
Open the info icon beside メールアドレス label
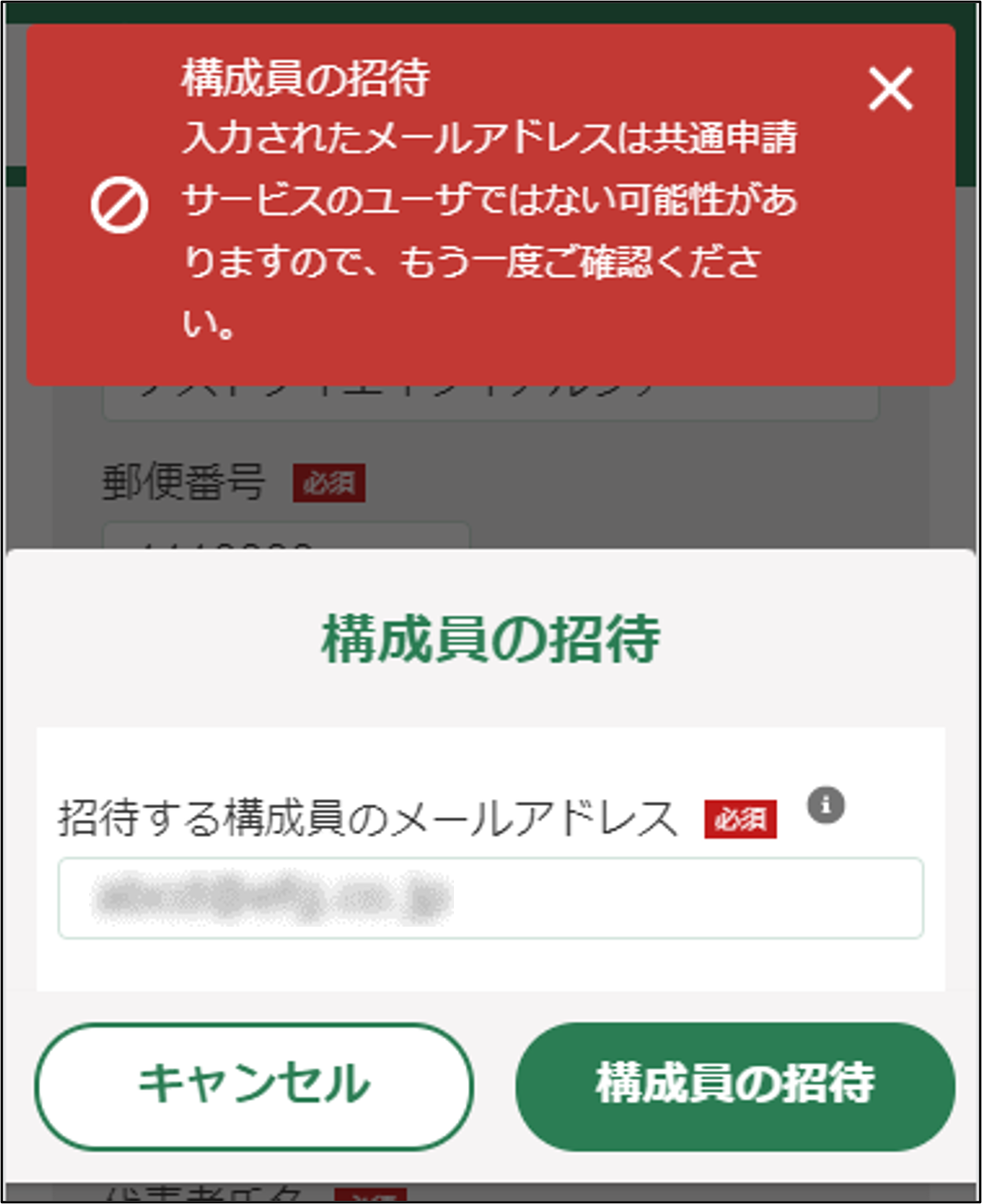825,805
